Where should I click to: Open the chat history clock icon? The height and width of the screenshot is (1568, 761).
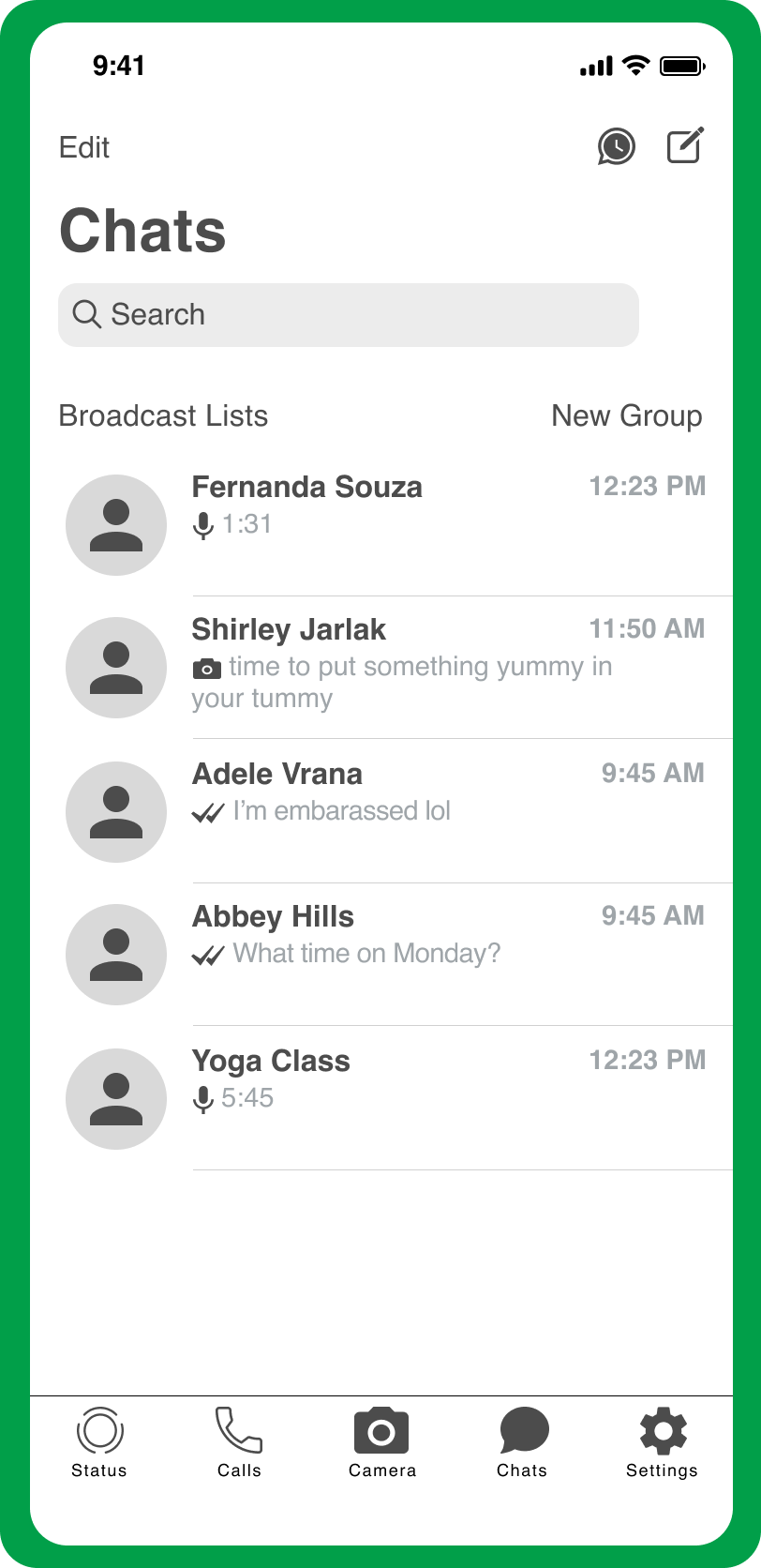(x=616, y=146)
